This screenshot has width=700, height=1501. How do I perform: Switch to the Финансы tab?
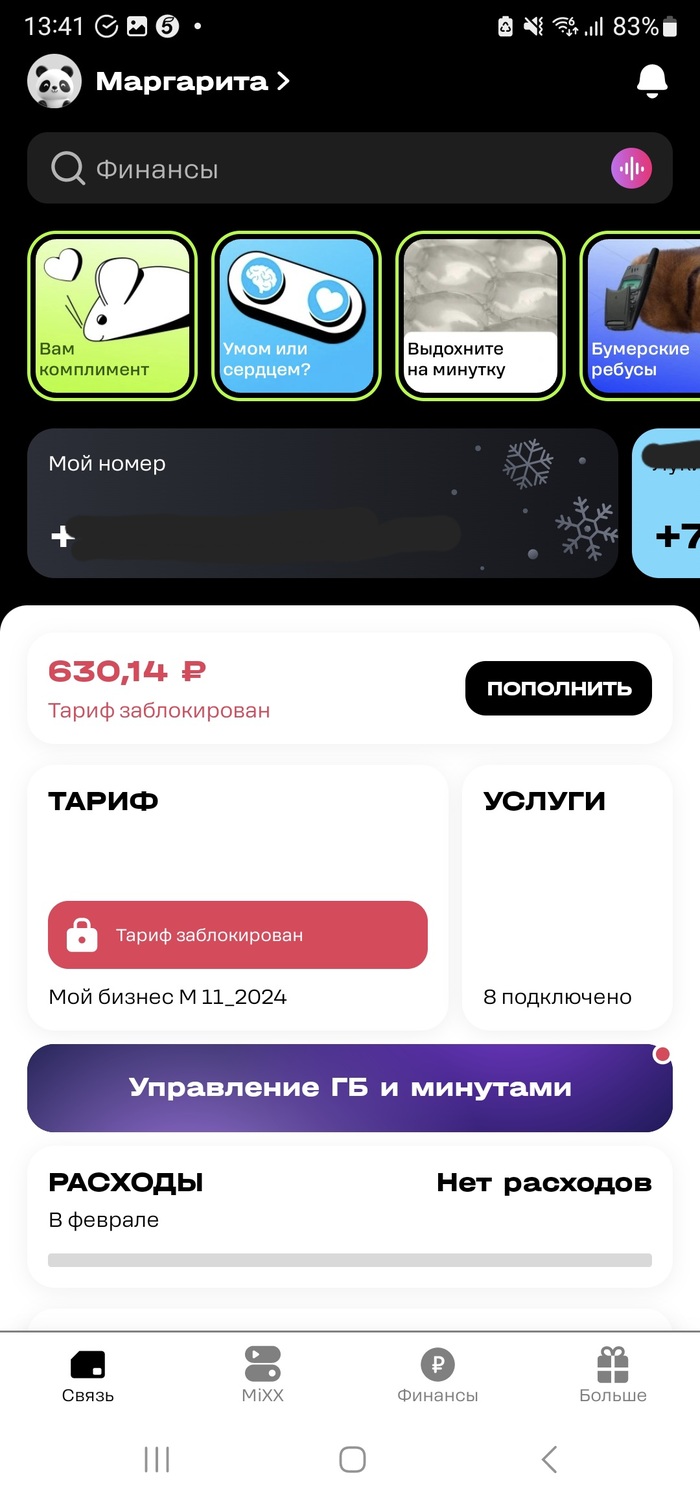tap(437, 1375)
